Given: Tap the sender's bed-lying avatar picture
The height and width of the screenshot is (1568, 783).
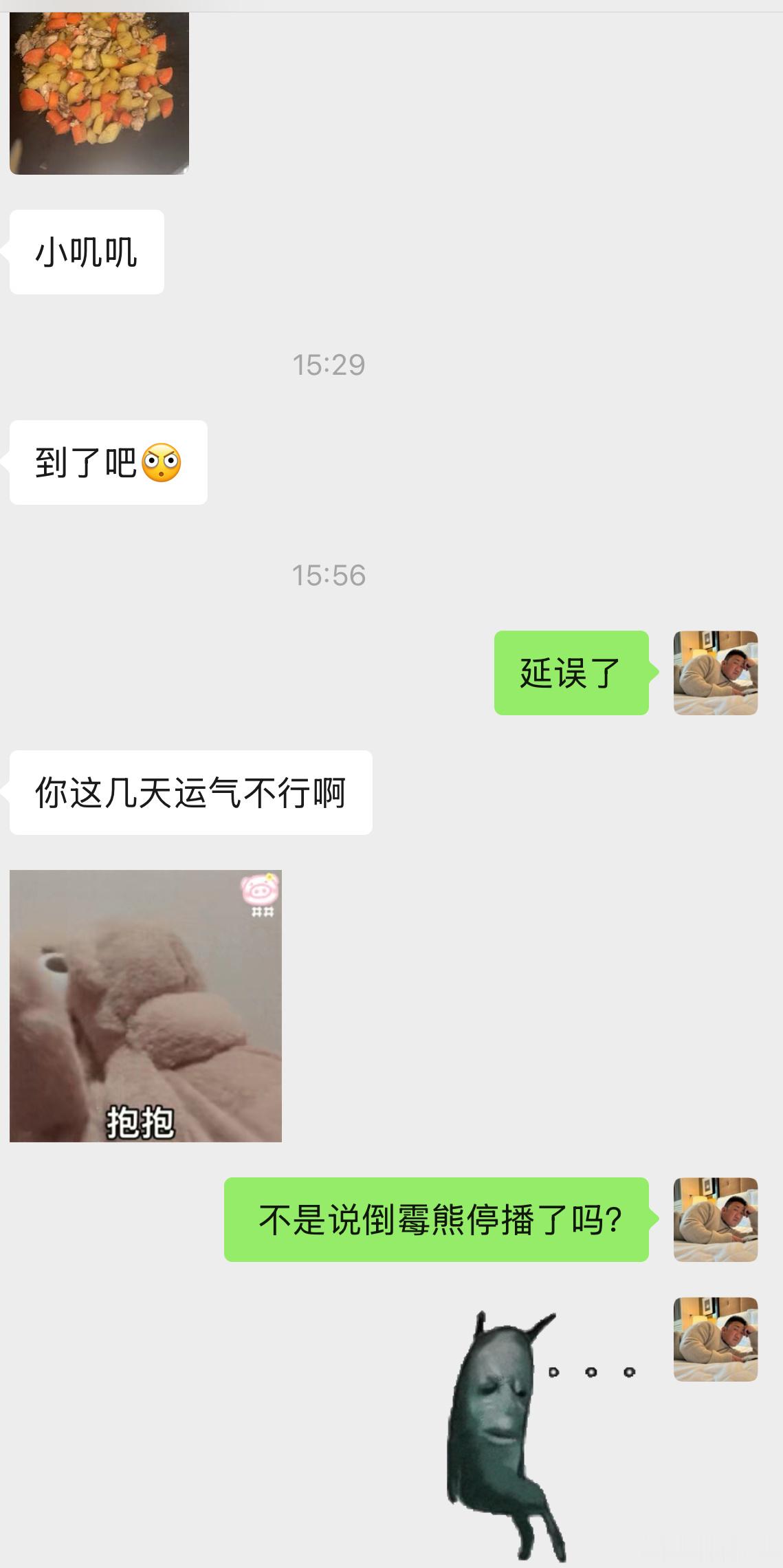Looking at the screenshot, I should (x=715, y=674).
